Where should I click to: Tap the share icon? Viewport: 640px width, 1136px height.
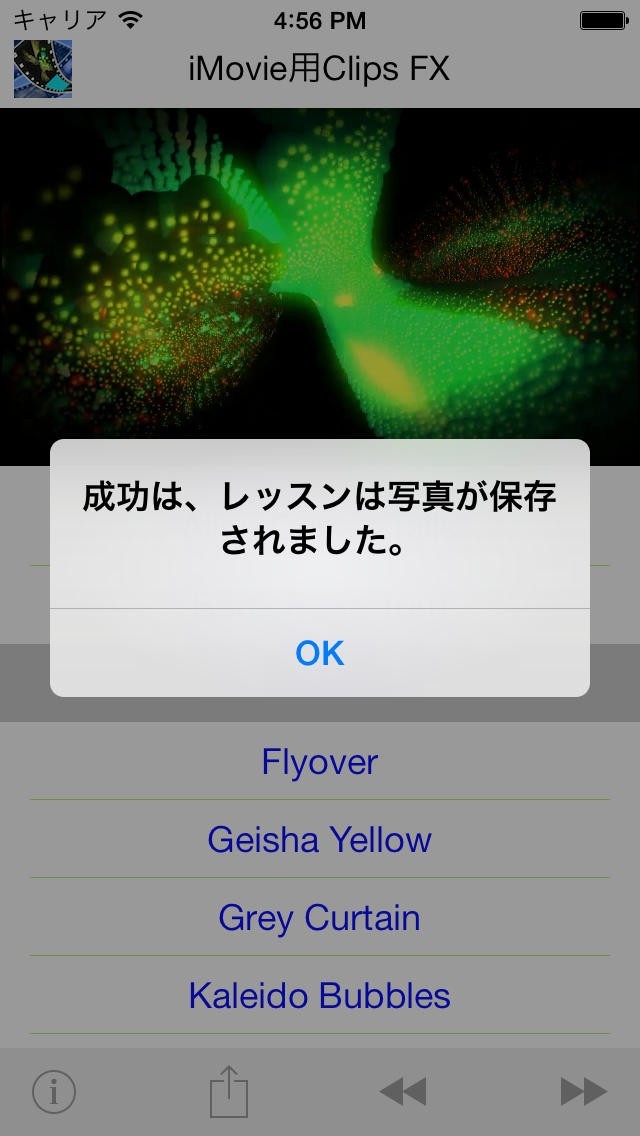[x=229, y=1091]
